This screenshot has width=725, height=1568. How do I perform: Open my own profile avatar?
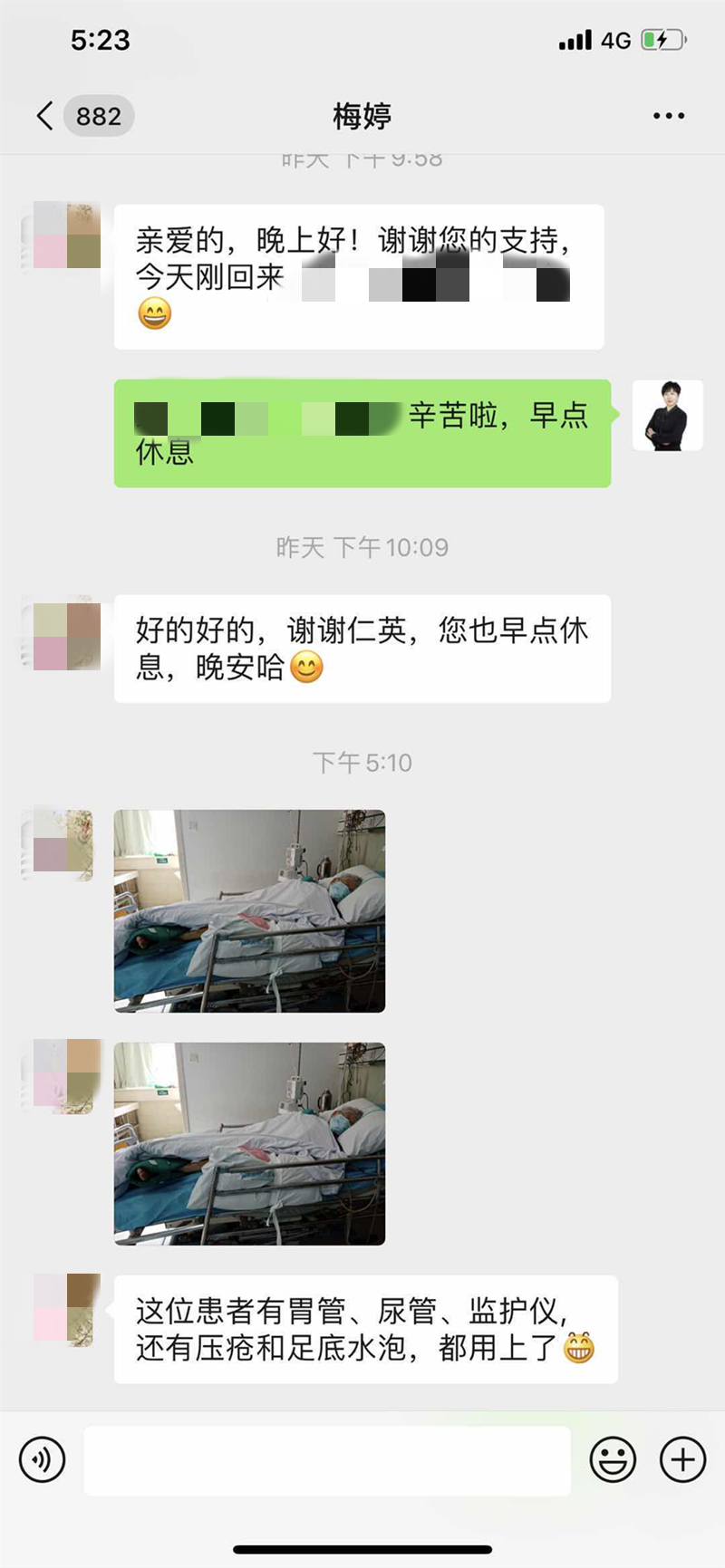pyautogui.click(x=668, y=416)
